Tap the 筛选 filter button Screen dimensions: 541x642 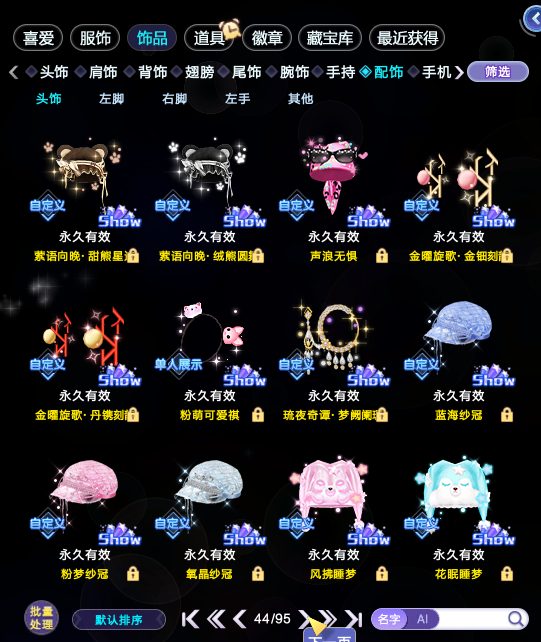click(x=498, y=72)
